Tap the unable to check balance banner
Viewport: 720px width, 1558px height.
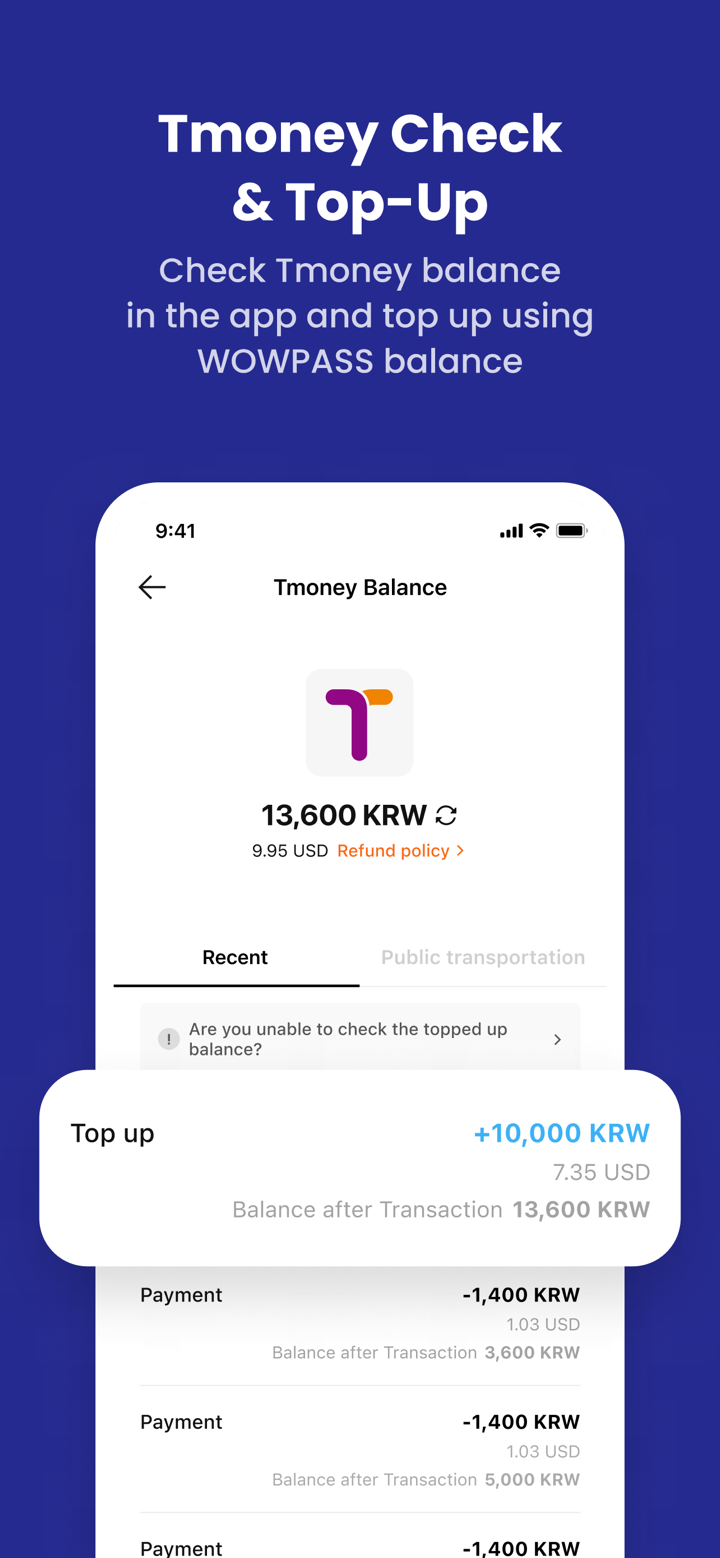click(360, 1039)
